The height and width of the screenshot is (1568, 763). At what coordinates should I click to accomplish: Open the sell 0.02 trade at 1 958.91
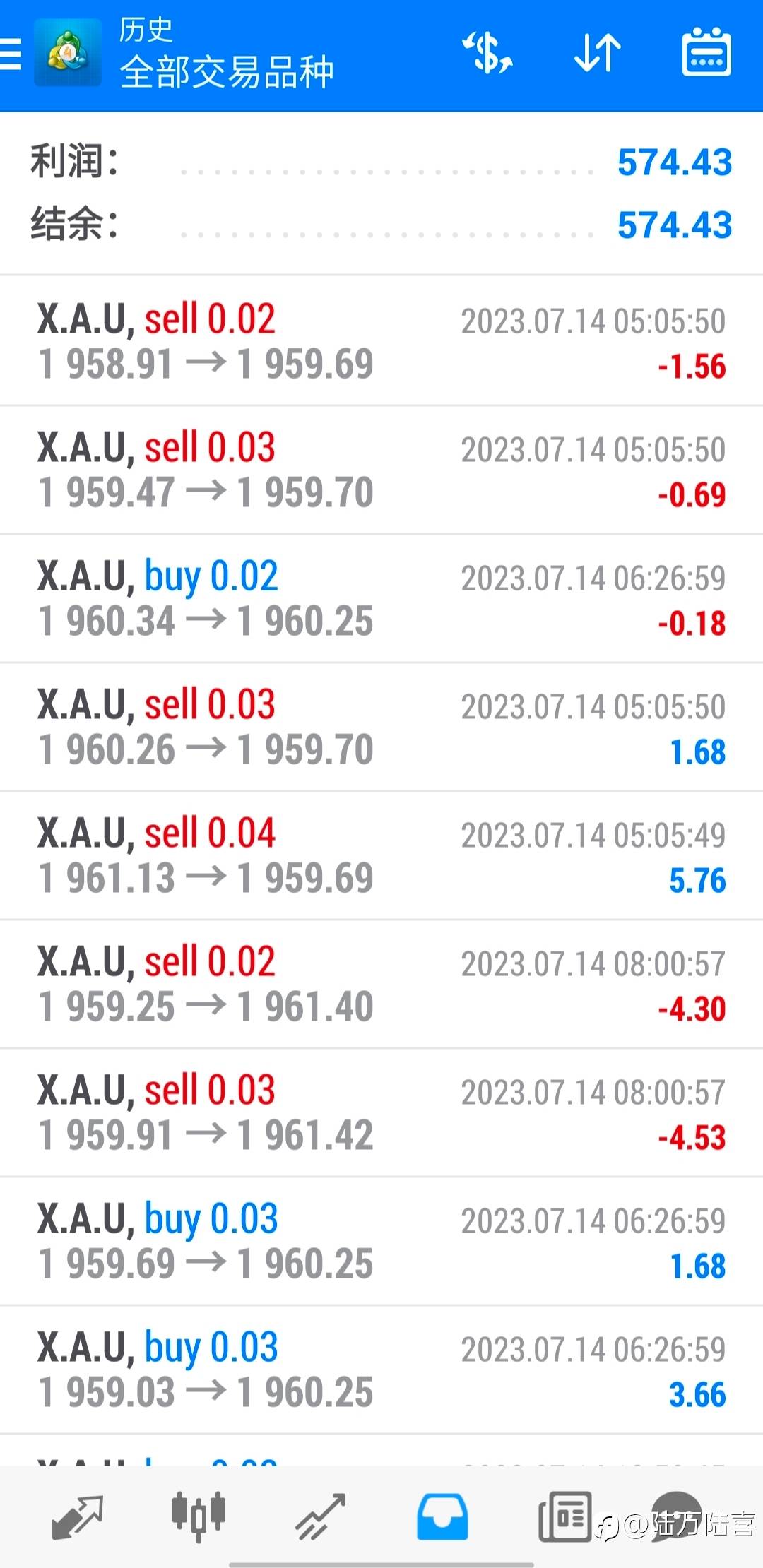tap(381, 341)
